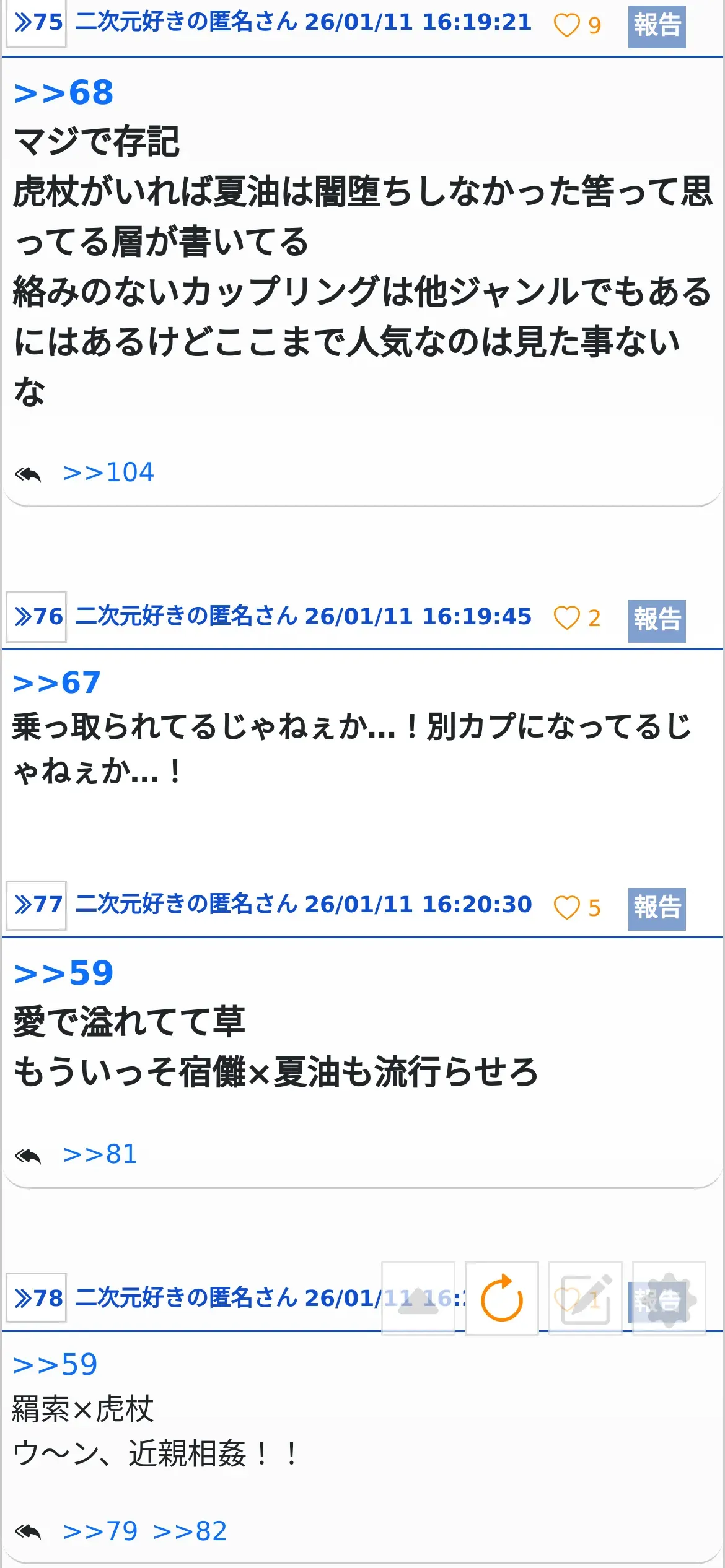
Task: Like post 77 with the heart icon
Action: tap(566, 907)
